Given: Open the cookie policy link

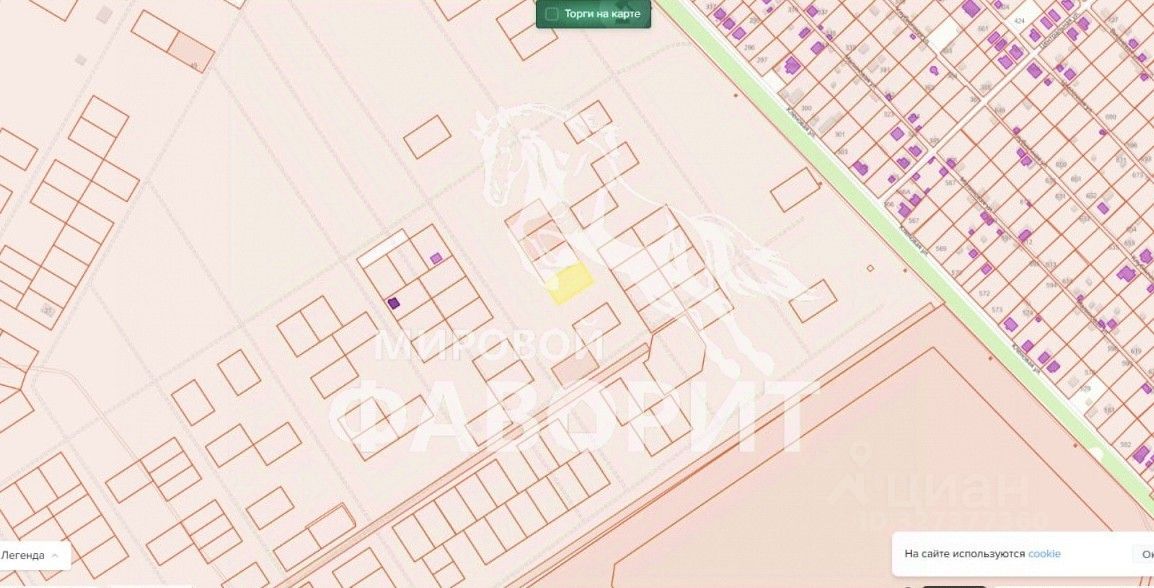Looking at the screenshot, I should coord(1044,553).
